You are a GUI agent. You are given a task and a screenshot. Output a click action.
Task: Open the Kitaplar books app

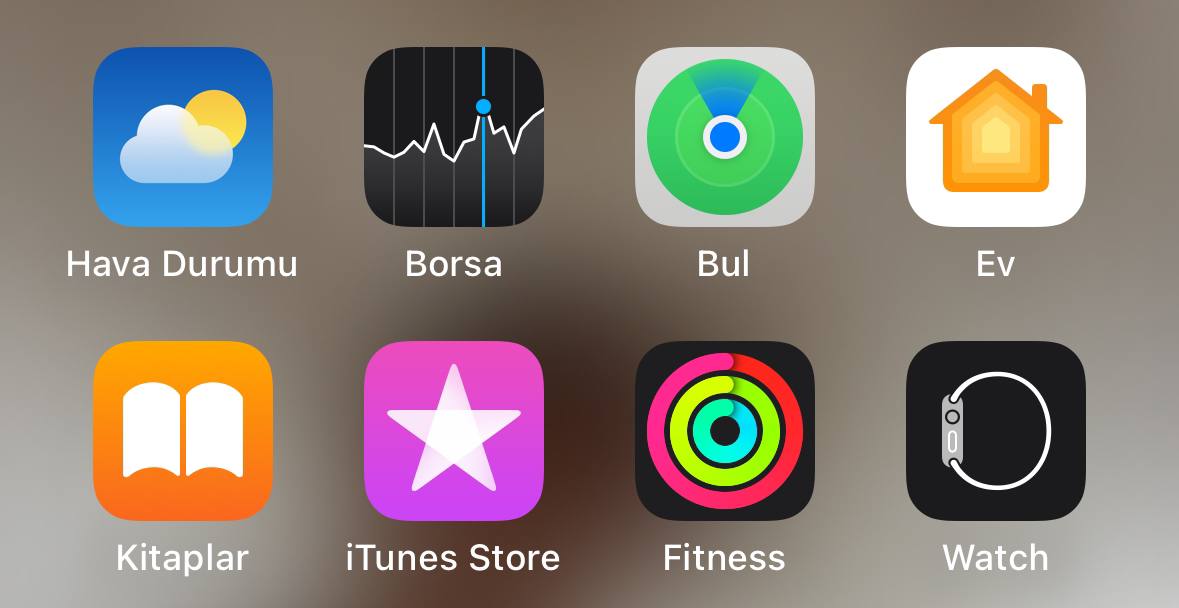[182, 430]
